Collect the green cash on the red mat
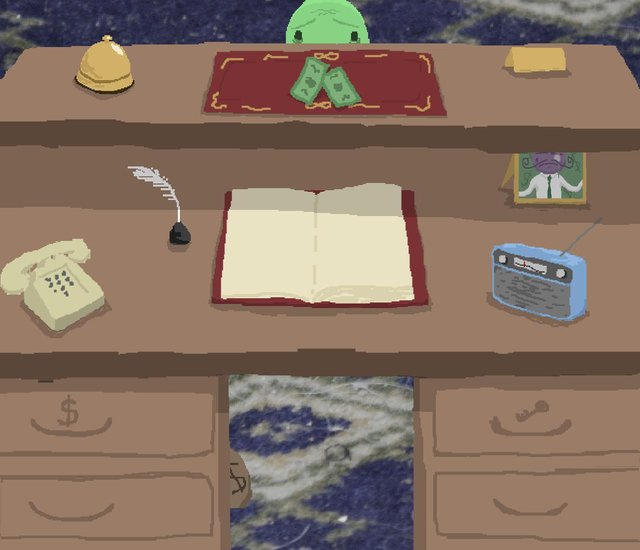This screenshot has width=640, height=550. coord(324,82)
